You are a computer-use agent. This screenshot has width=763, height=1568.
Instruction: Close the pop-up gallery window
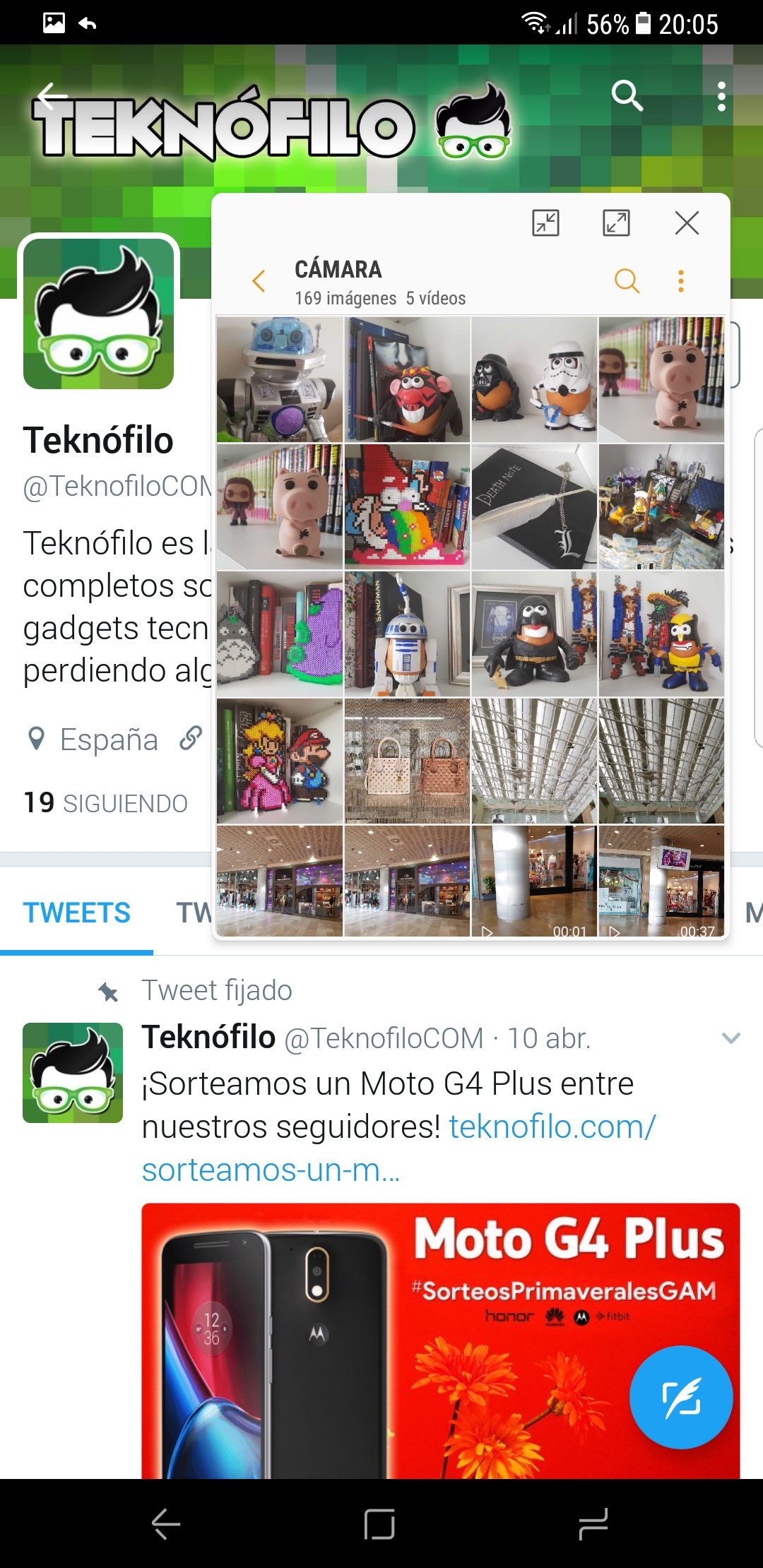click(686, 223)
